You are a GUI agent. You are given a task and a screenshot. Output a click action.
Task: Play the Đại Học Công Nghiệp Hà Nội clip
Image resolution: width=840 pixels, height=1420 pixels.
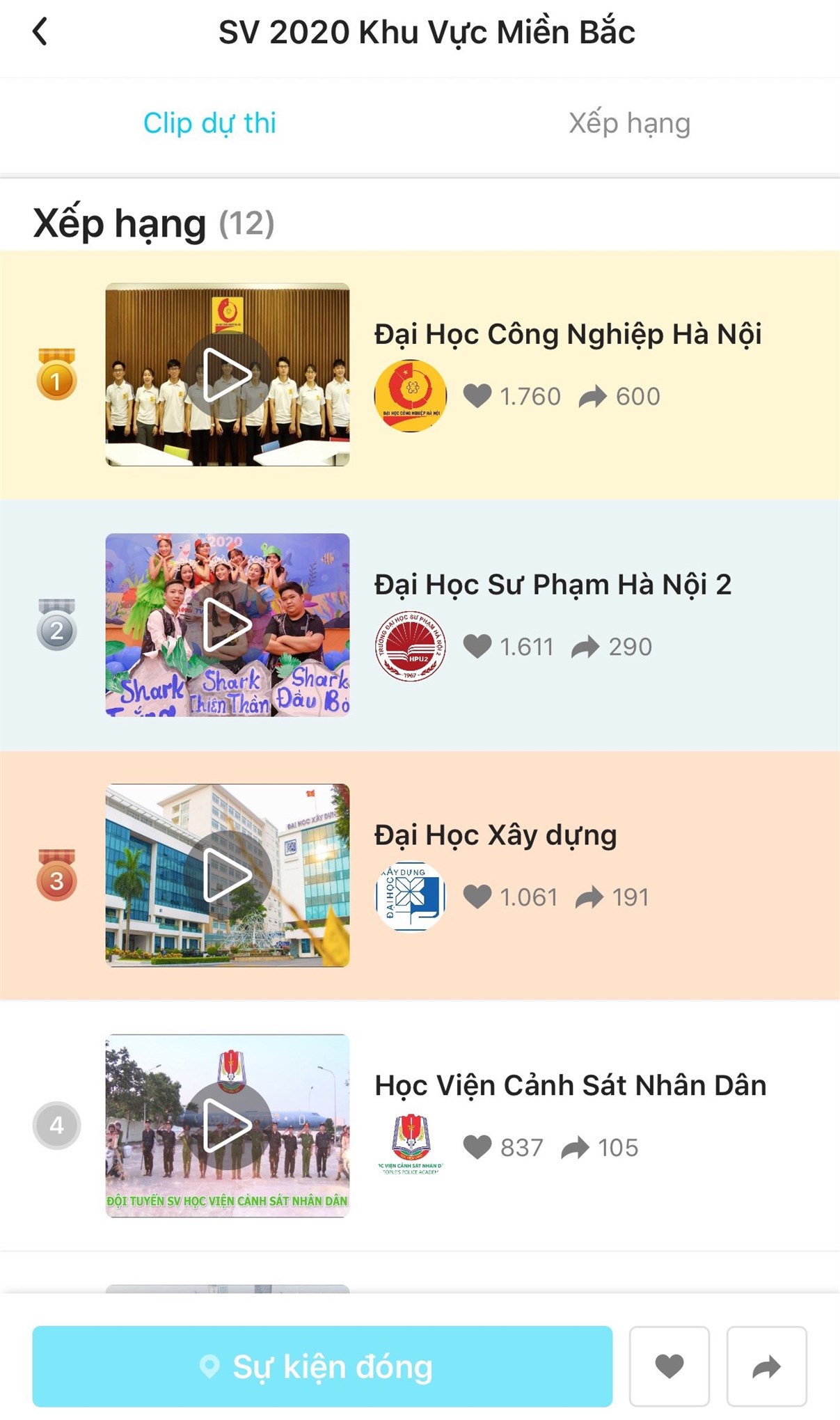pyautogui.click(x=227, y=375)
